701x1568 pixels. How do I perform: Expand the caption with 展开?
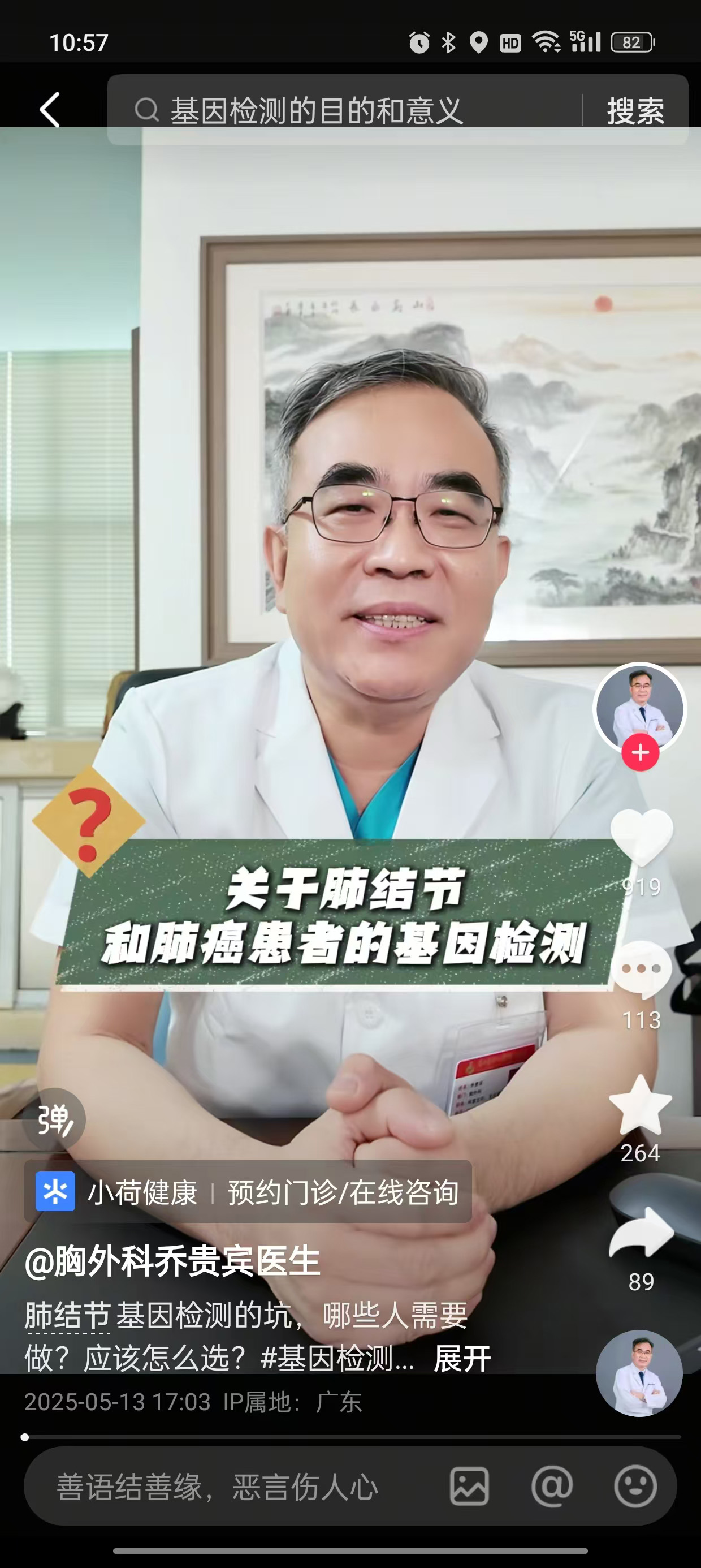point(462,1359)
